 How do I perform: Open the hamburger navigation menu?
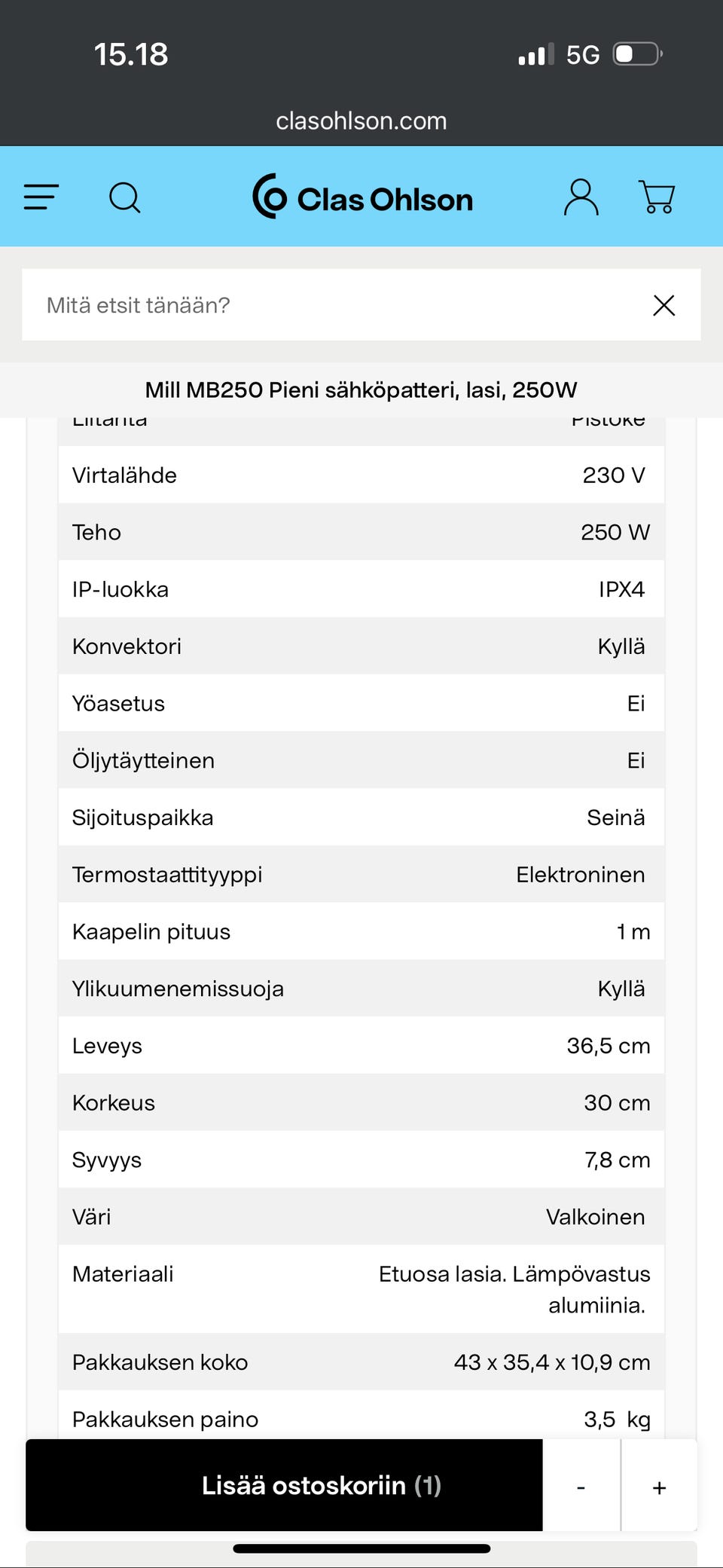click(x=41, y=197)
